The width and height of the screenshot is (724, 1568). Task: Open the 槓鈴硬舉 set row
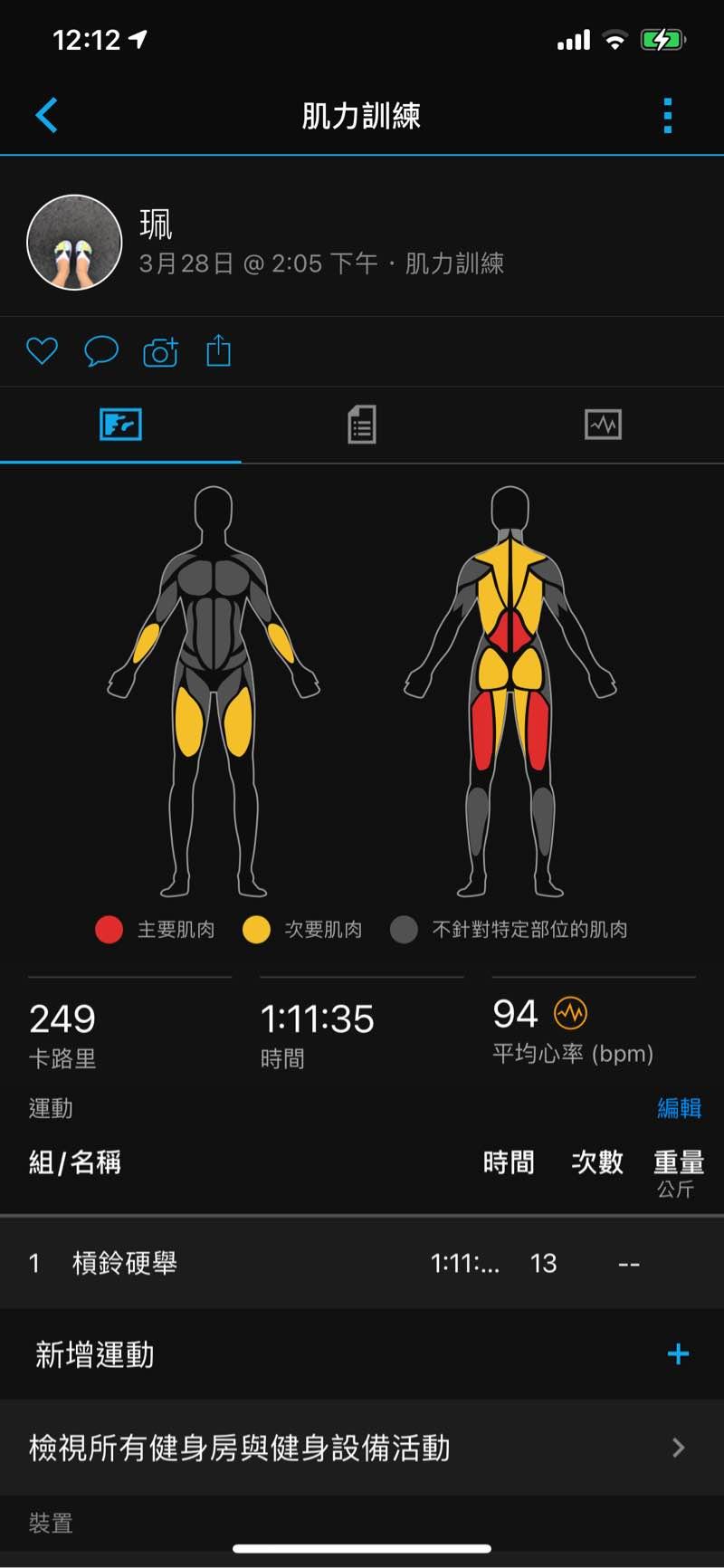click(362, 1263)
